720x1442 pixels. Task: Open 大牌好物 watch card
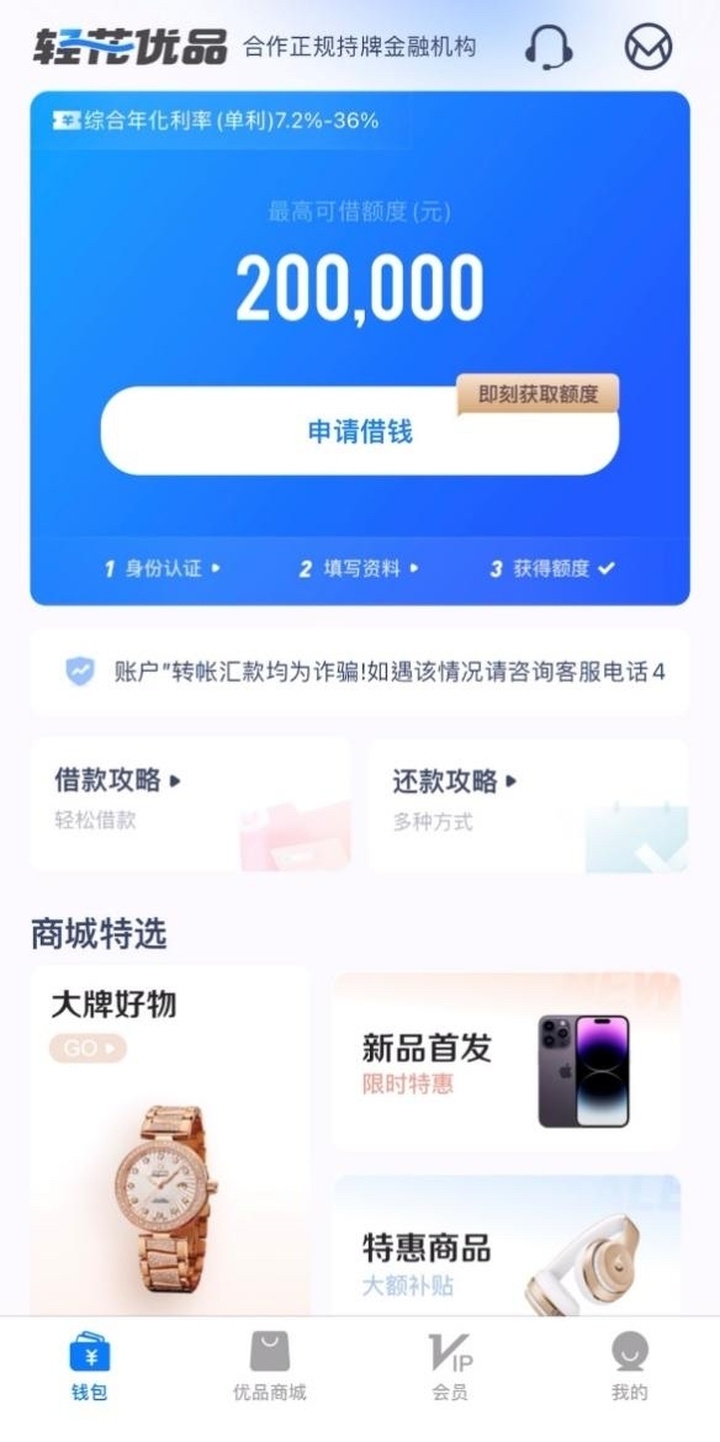tap(170, 1140)
